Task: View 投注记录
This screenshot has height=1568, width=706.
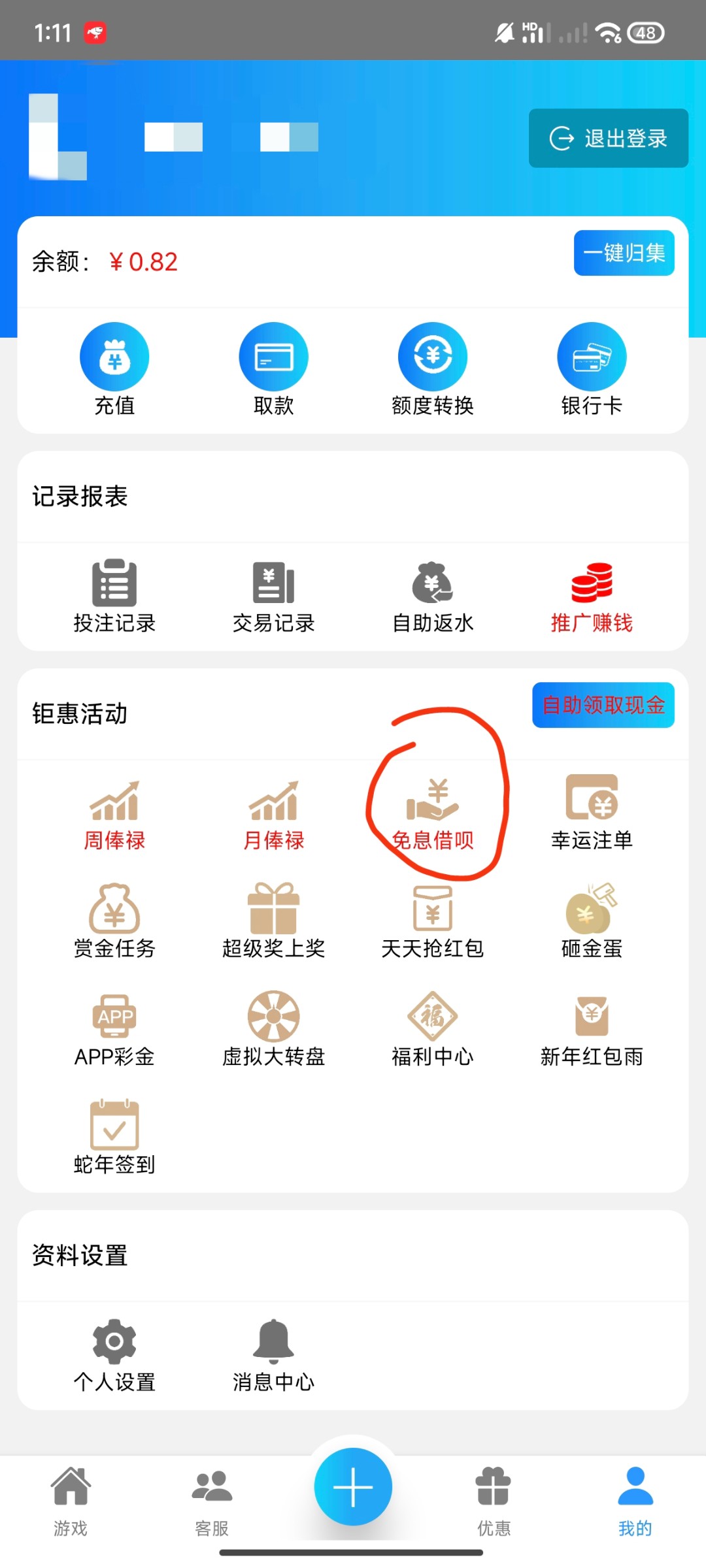Action: click(x=114, y=596)
